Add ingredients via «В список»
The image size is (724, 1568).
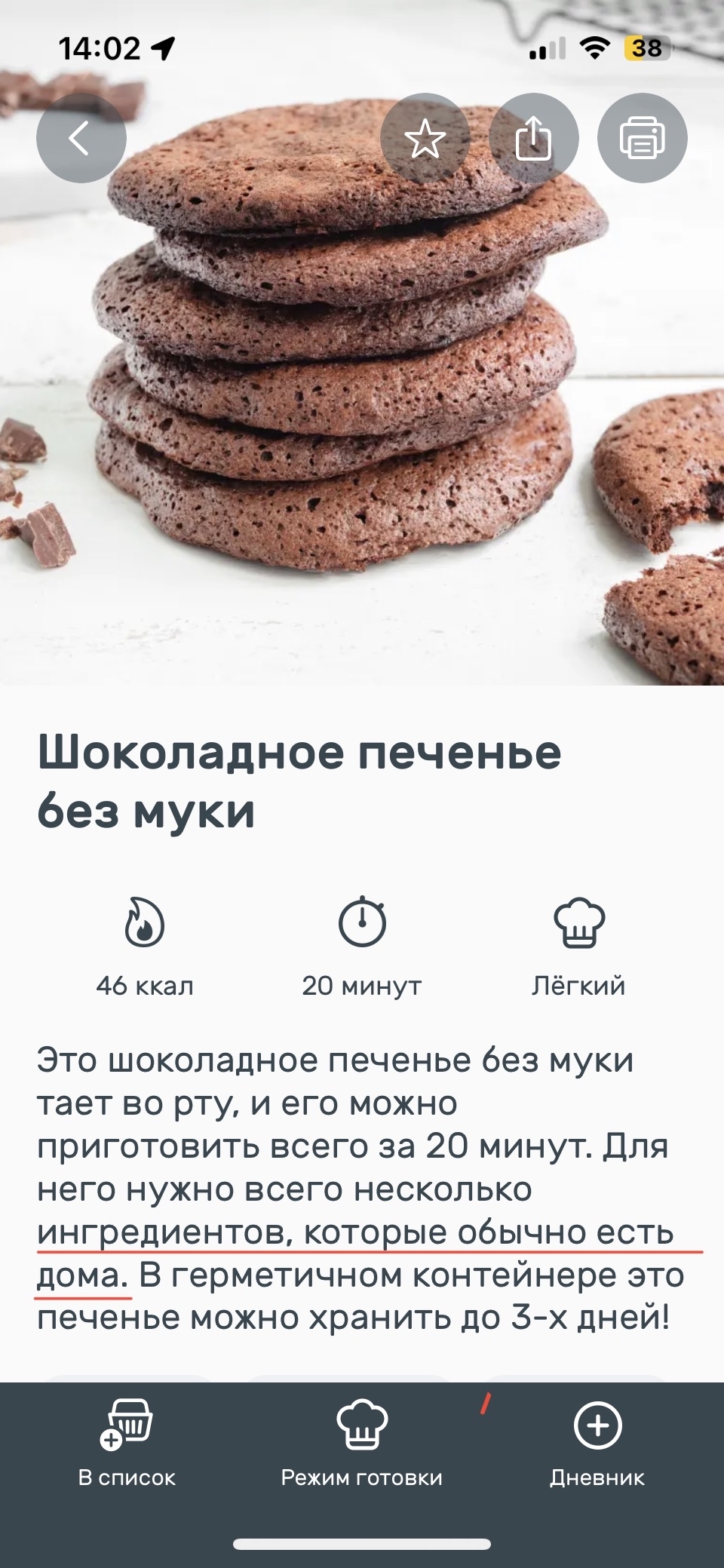tap(127, 1444)
